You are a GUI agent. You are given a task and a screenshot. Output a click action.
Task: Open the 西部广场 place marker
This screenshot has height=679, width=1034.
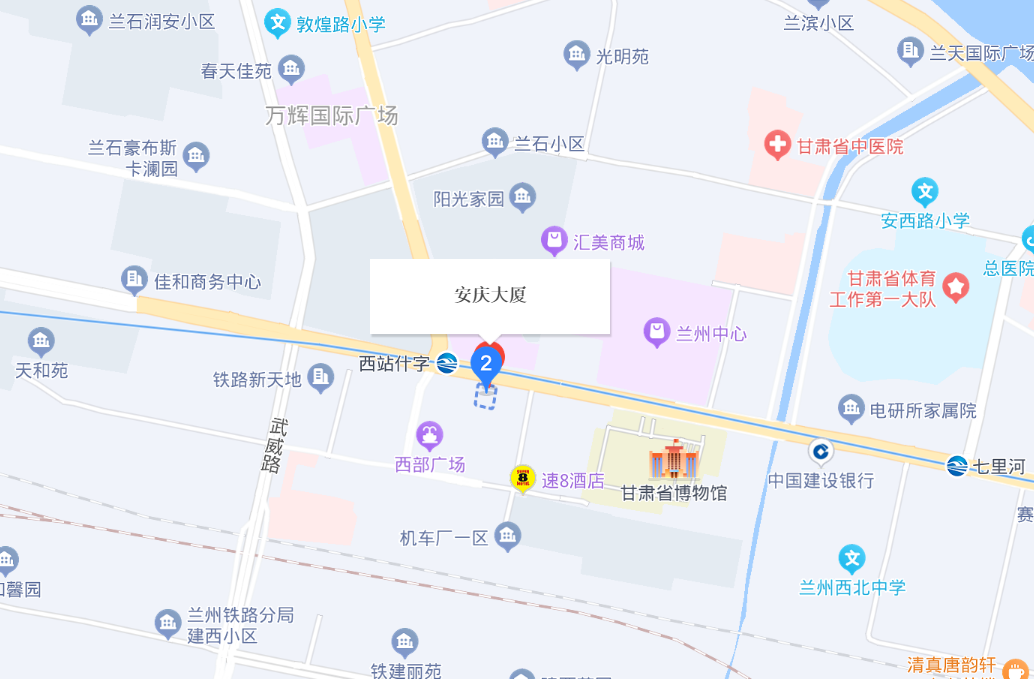[430, 435]
